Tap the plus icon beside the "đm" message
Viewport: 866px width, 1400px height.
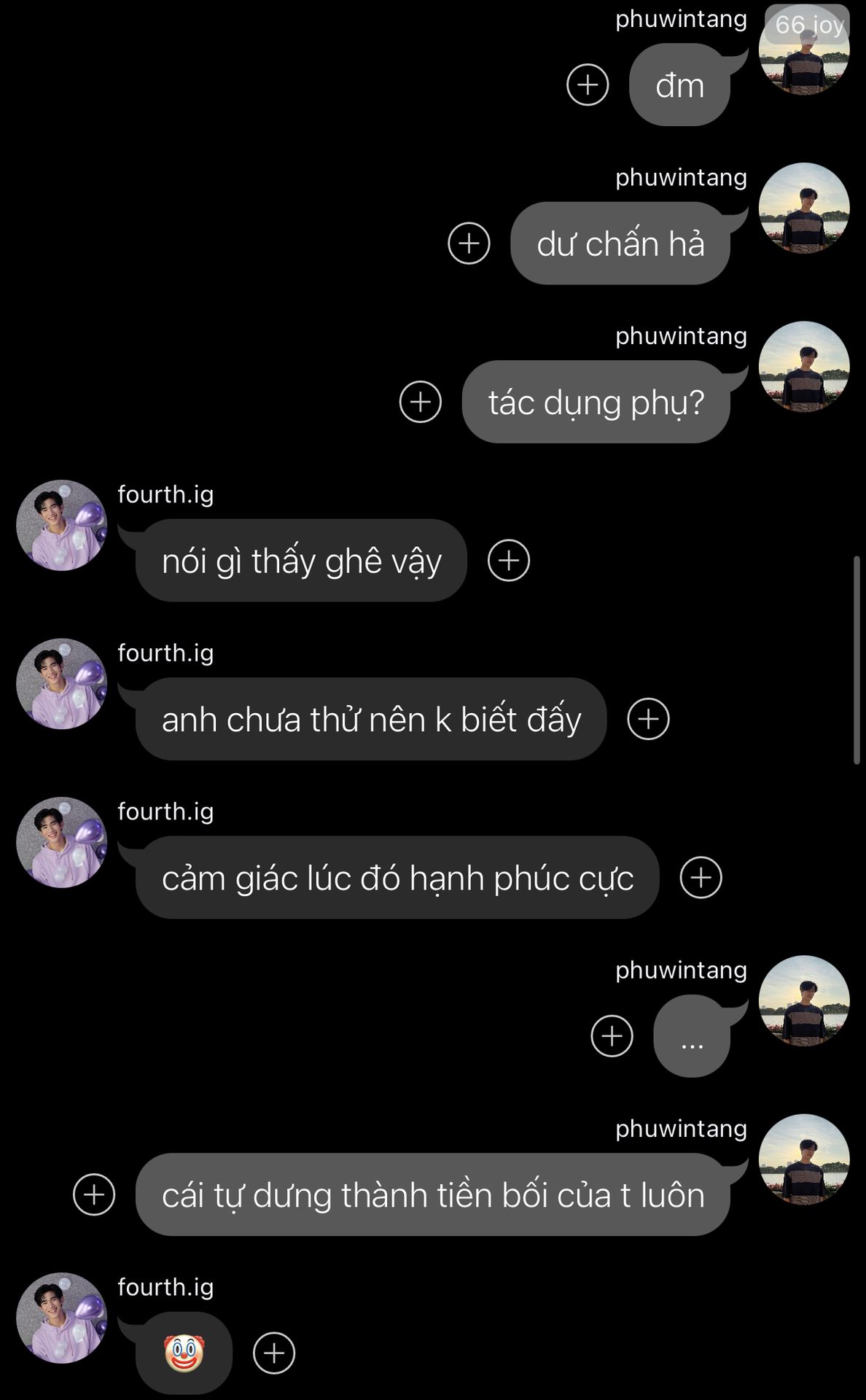pos(588,85)
